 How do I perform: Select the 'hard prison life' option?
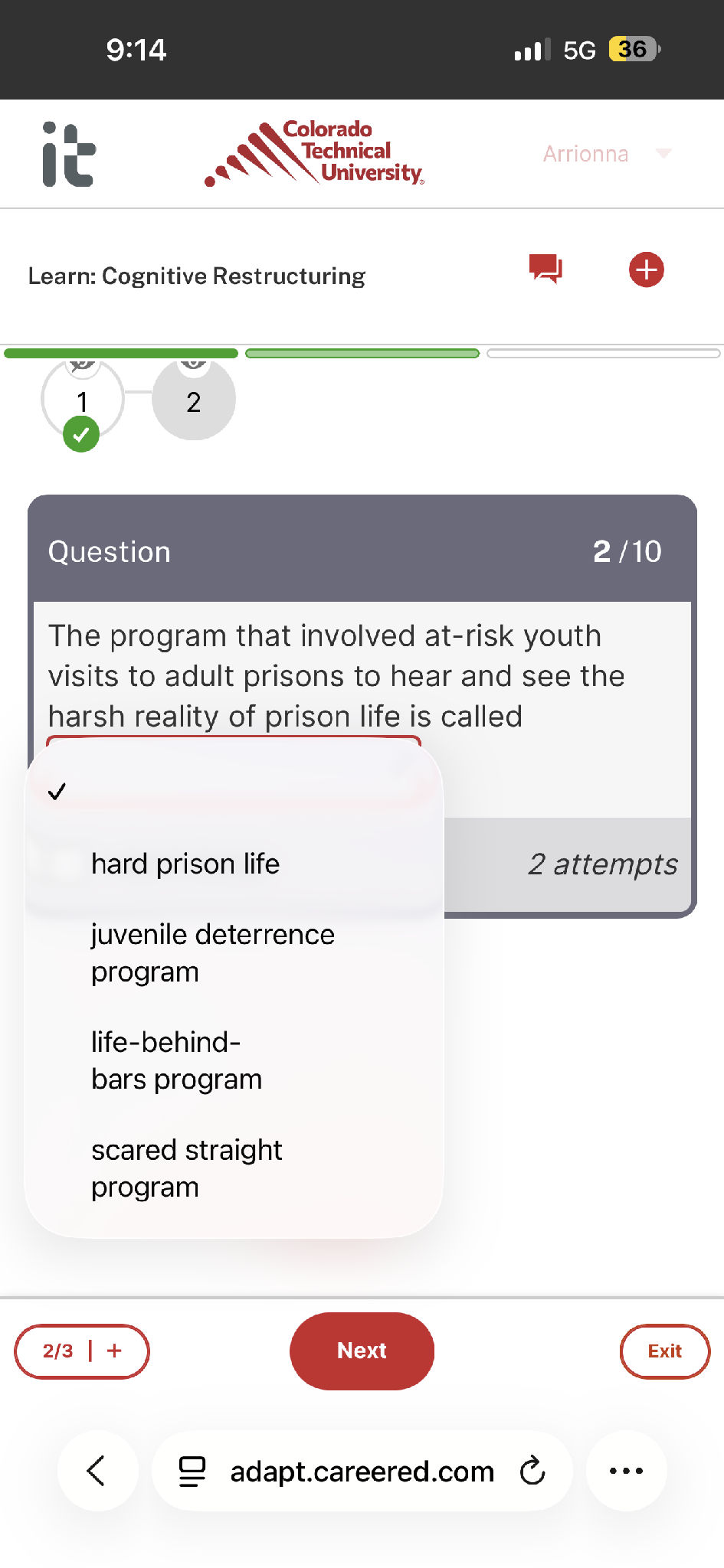click(185, 864)
